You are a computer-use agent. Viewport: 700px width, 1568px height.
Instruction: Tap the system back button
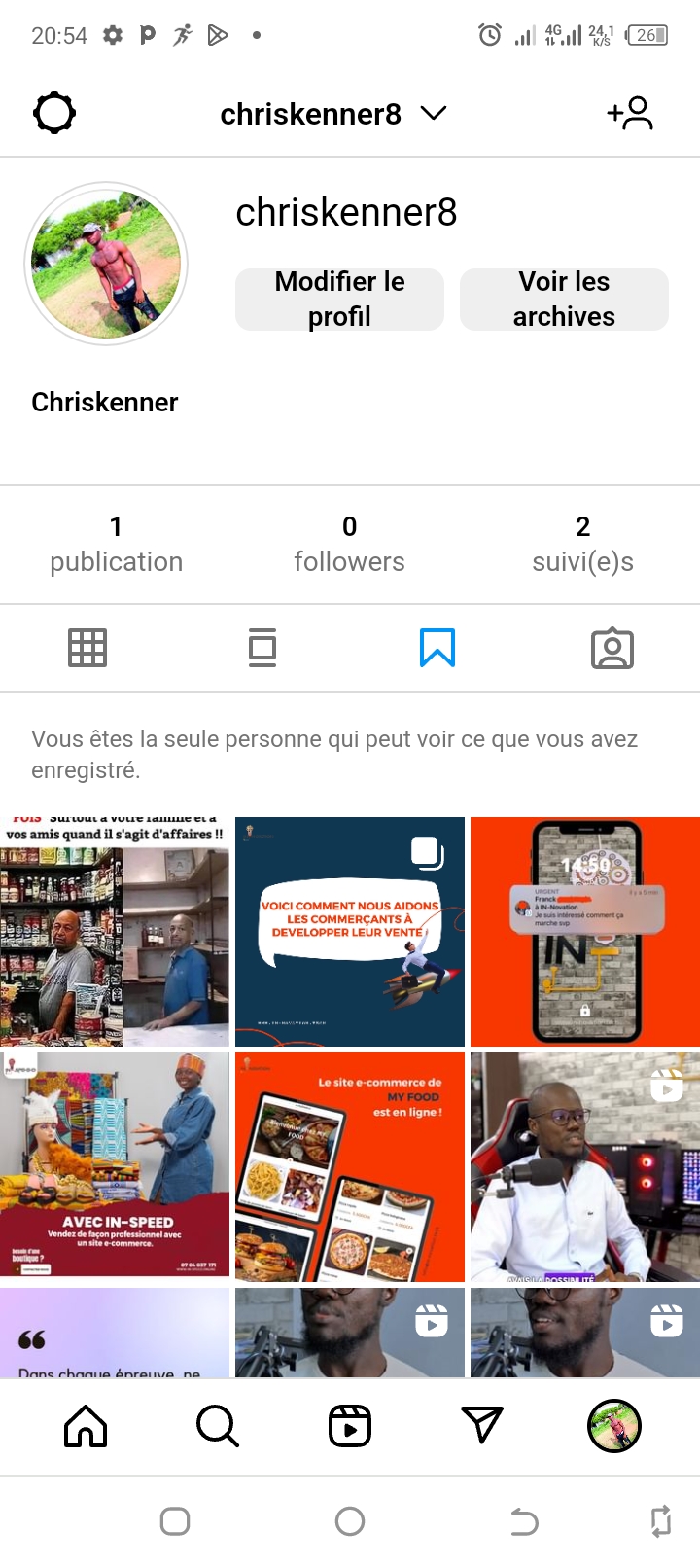point(524,1521)
